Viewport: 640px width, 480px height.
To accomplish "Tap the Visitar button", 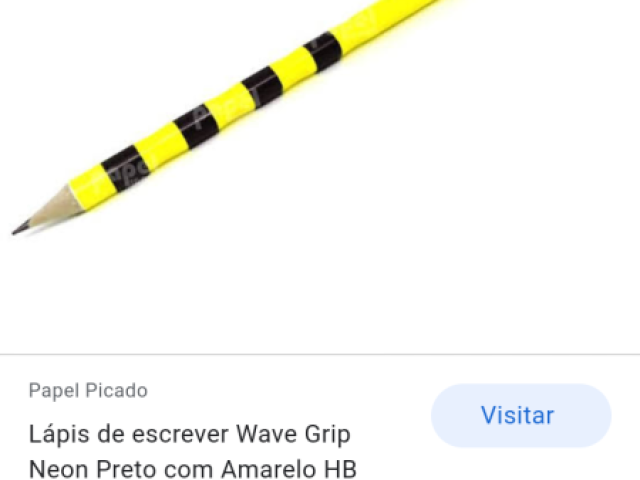I will pyautogui.click(x=520, y=415).
